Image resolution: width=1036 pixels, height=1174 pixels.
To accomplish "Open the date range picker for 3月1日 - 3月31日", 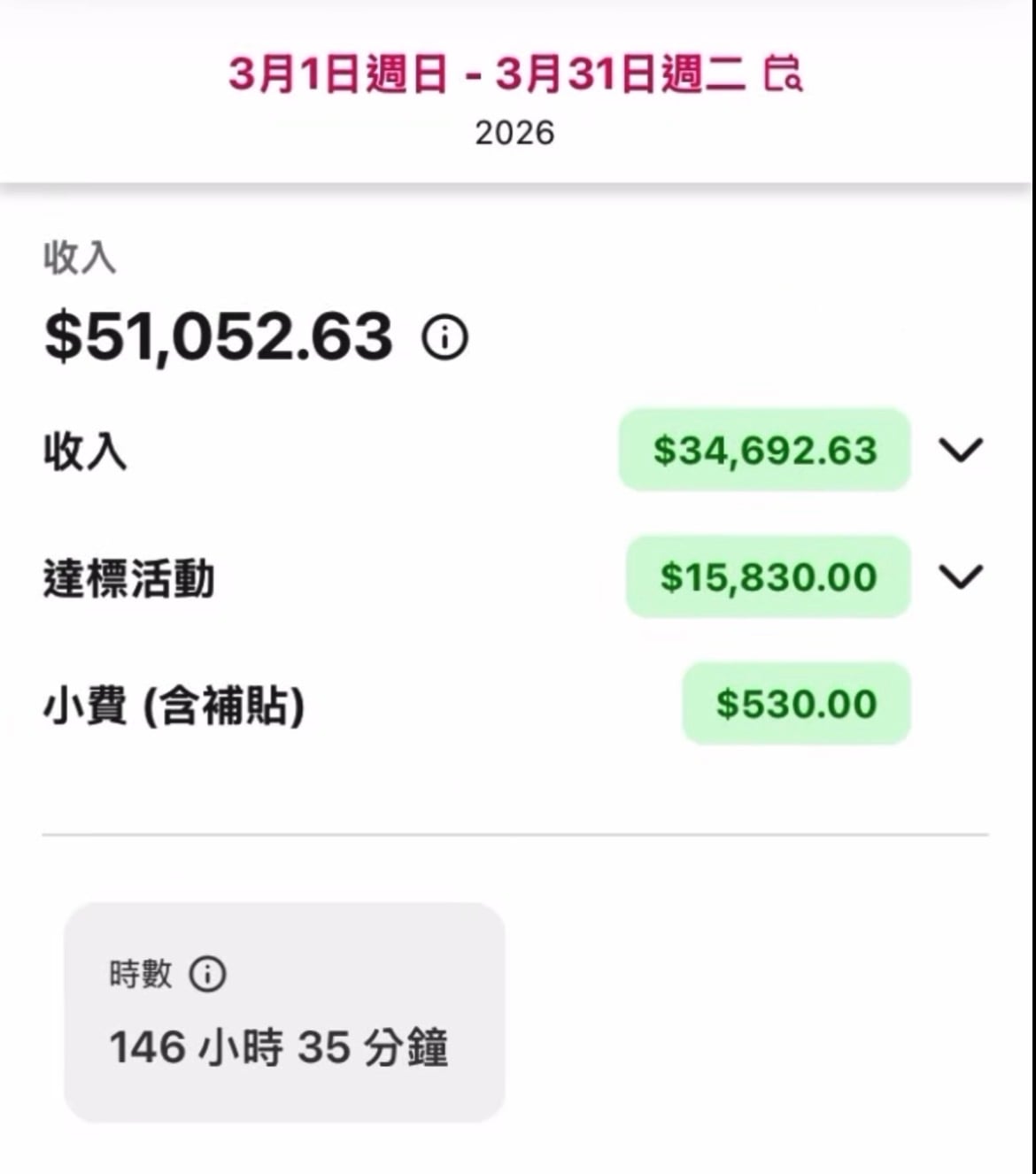I will [x=783, y=73].
